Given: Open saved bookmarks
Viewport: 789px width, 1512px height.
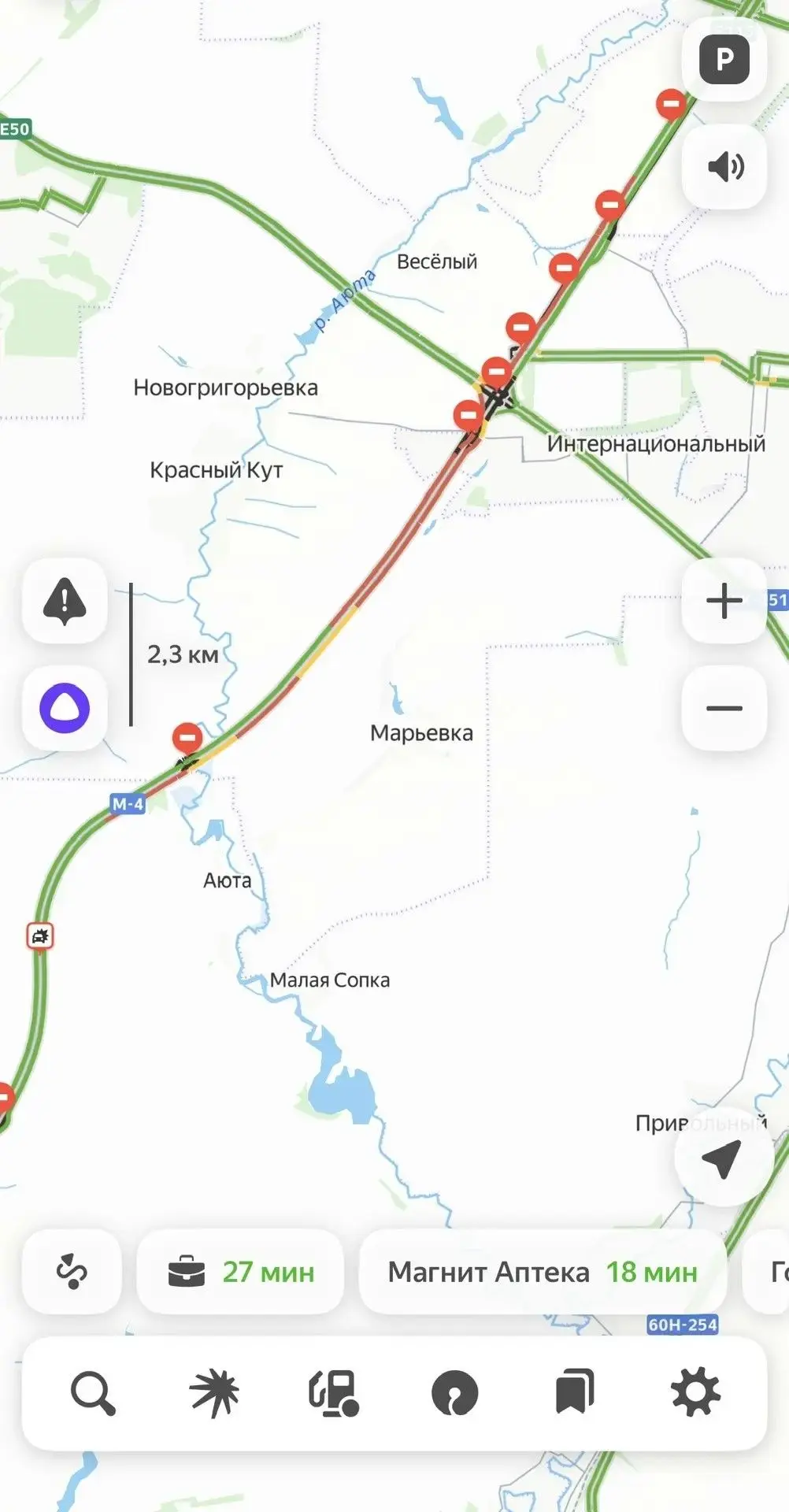Looking at the screenshot, I should (575, 1392).
